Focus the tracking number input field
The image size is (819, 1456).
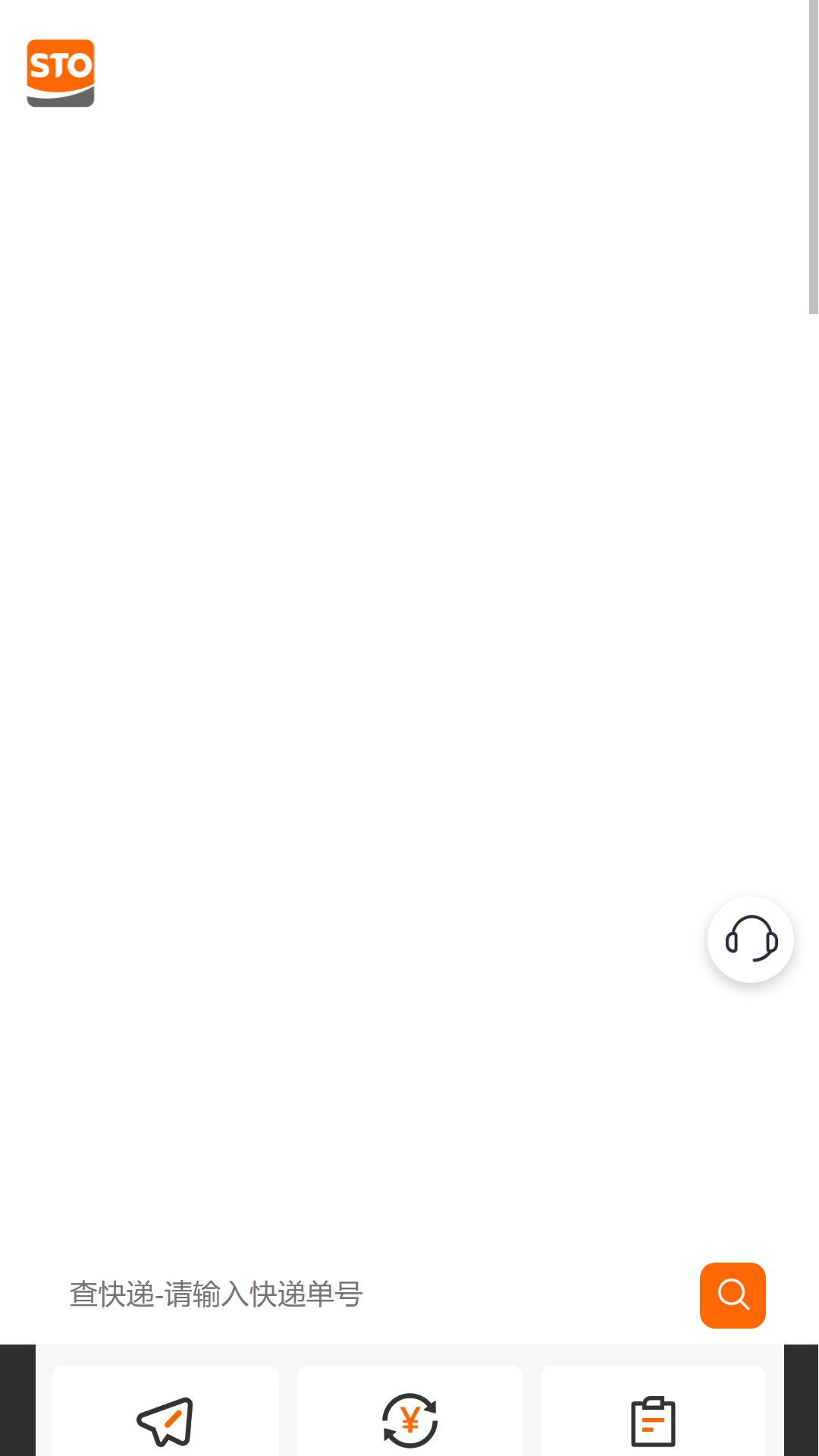coord(375,1295)
